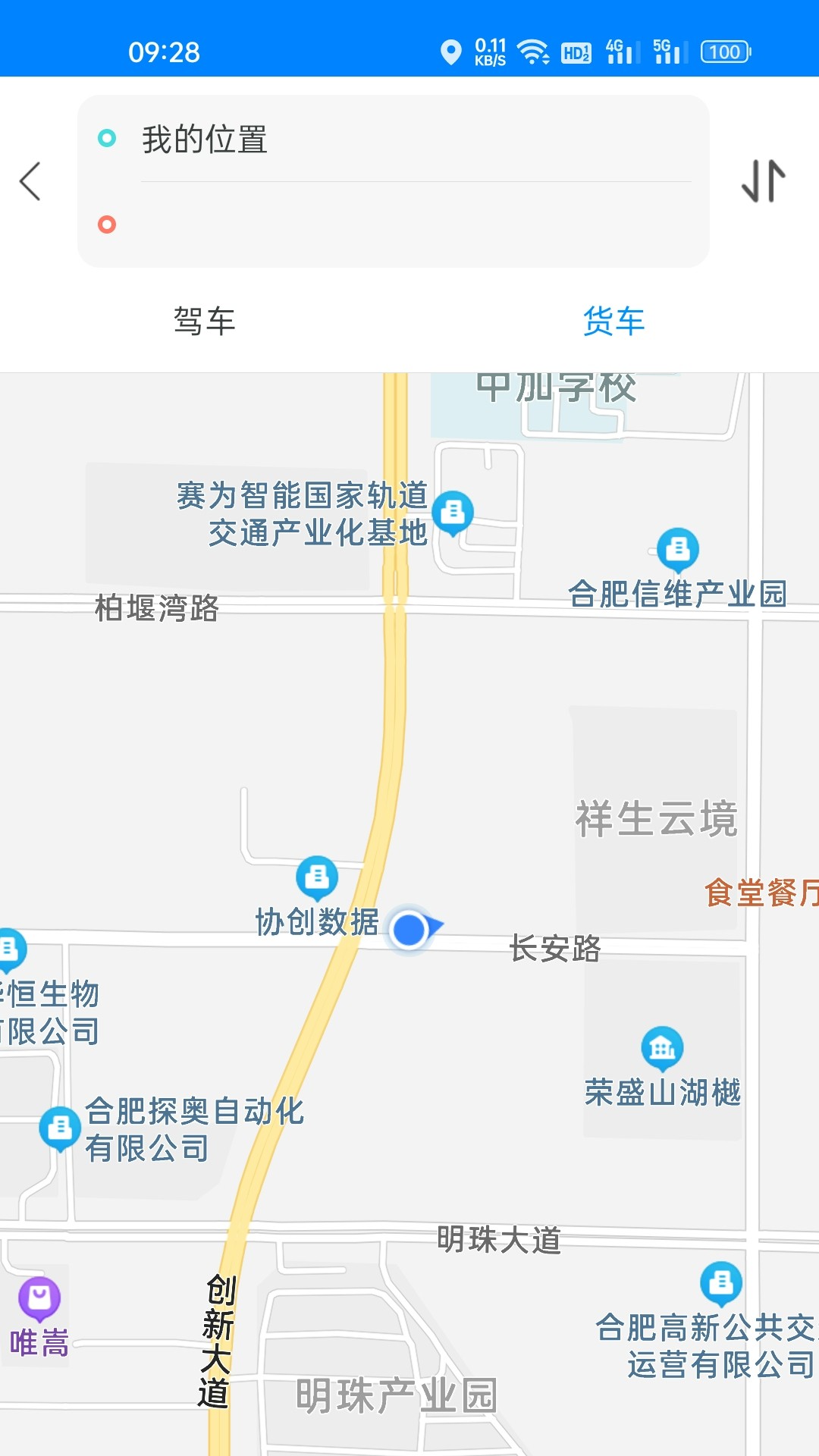819x1456 pixels.
Task: Open the 唯嵩 shopping marker
Action: pos(39,1298)
